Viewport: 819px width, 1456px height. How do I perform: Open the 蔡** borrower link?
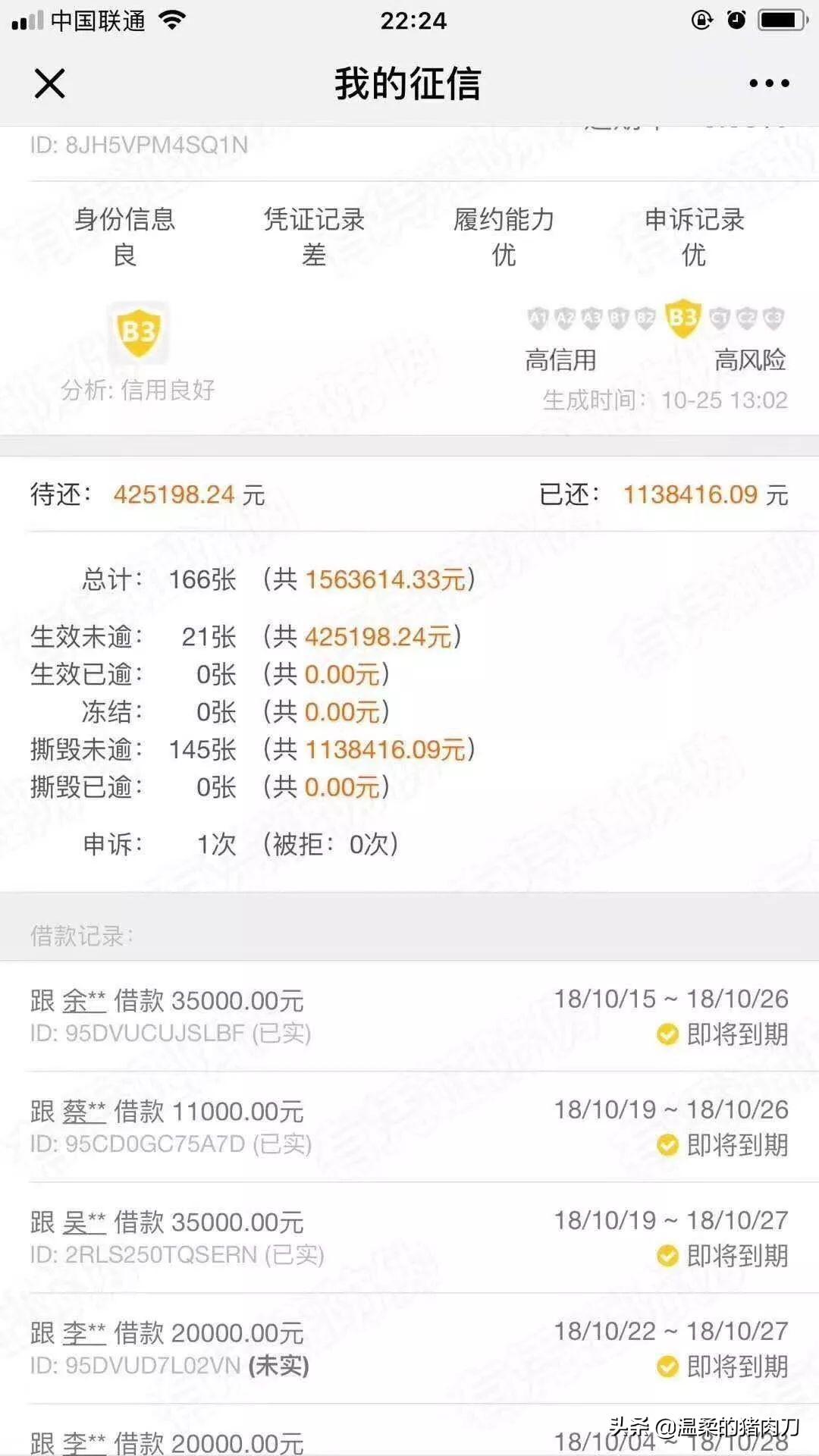(84, 1112)
